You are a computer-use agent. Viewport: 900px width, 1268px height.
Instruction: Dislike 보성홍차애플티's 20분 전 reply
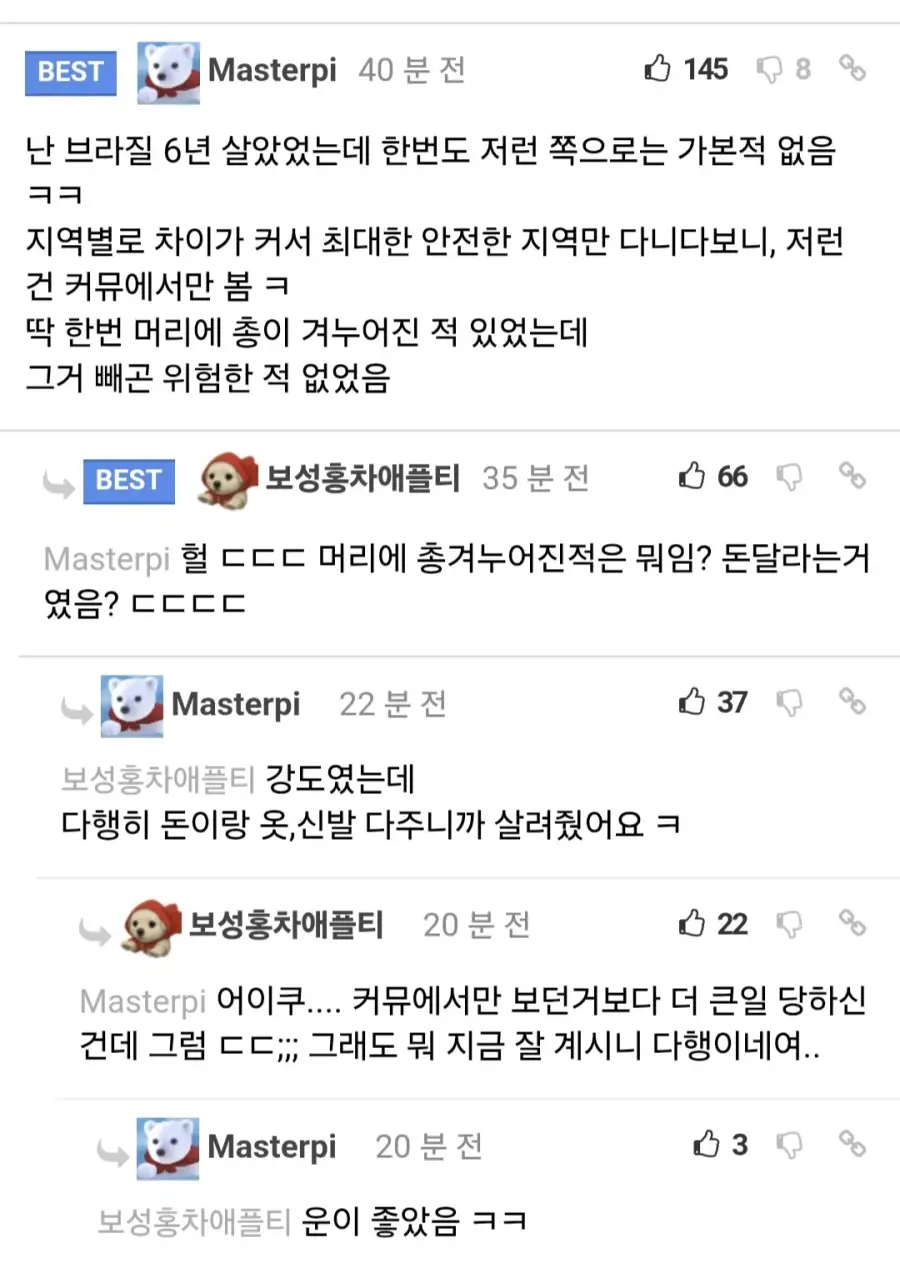click(x=790, y=924)
